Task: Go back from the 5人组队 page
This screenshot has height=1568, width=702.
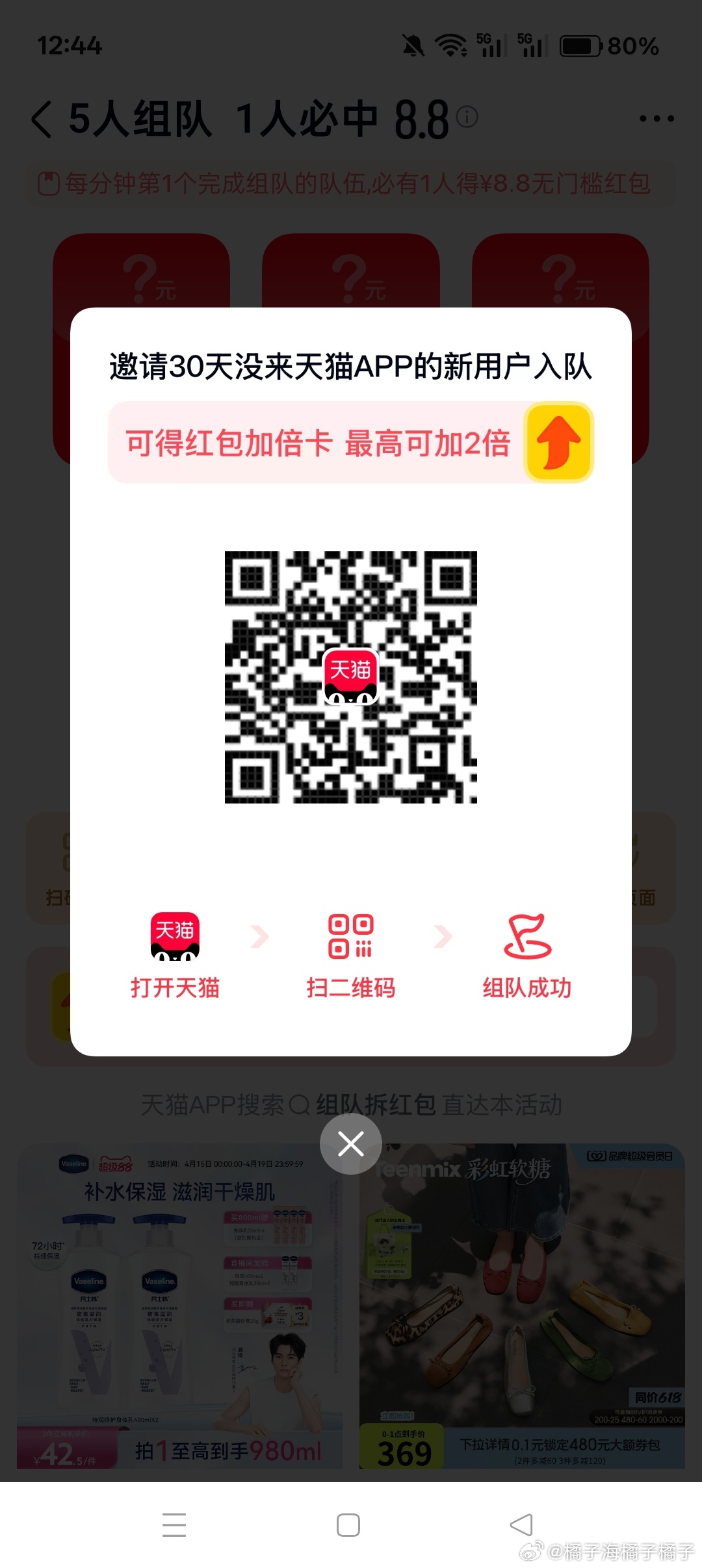Action: [42, 119]
